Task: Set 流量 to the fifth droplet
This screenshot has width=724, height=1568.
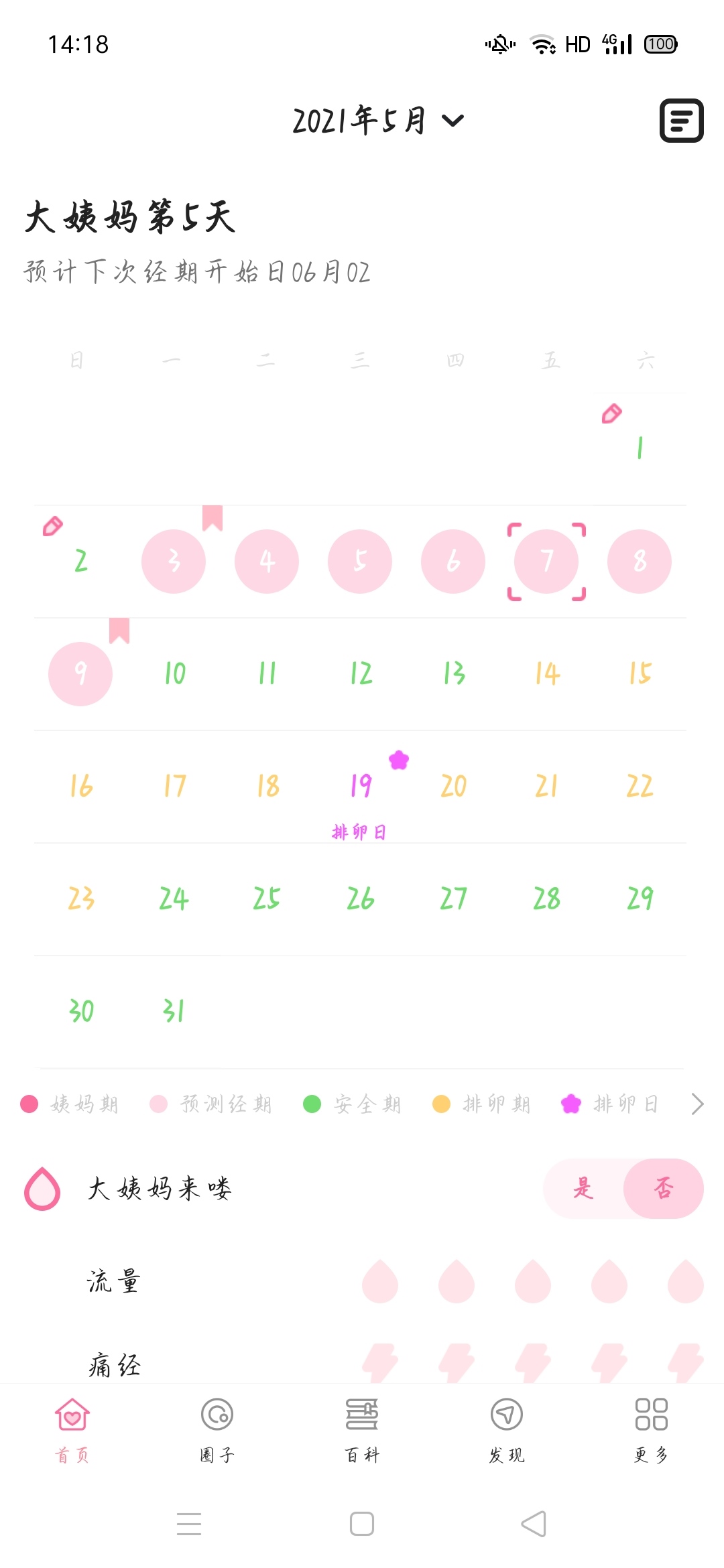Action: tap(685, 1281)
